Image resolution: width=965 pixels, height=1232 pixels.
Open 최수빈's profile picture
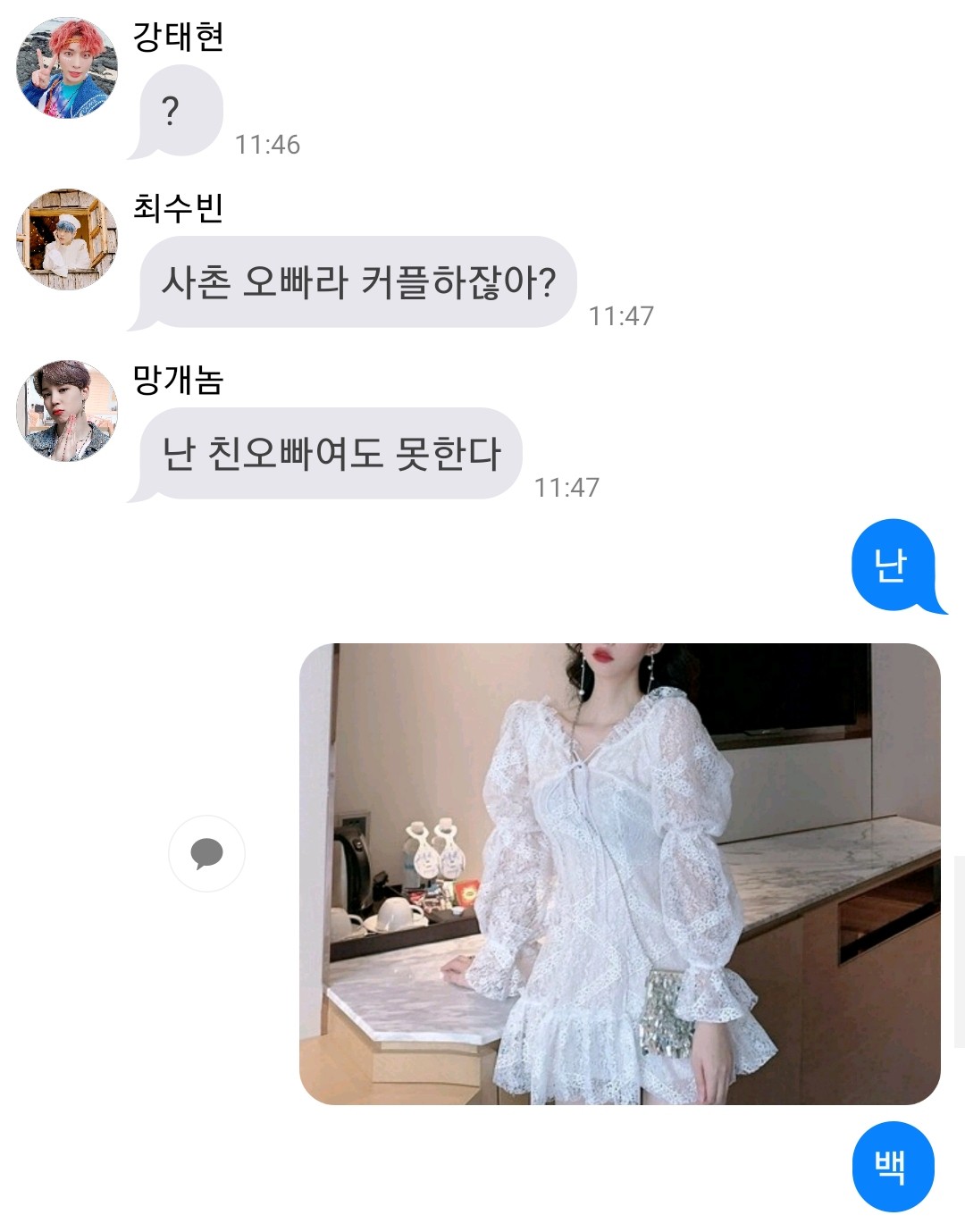67,239
